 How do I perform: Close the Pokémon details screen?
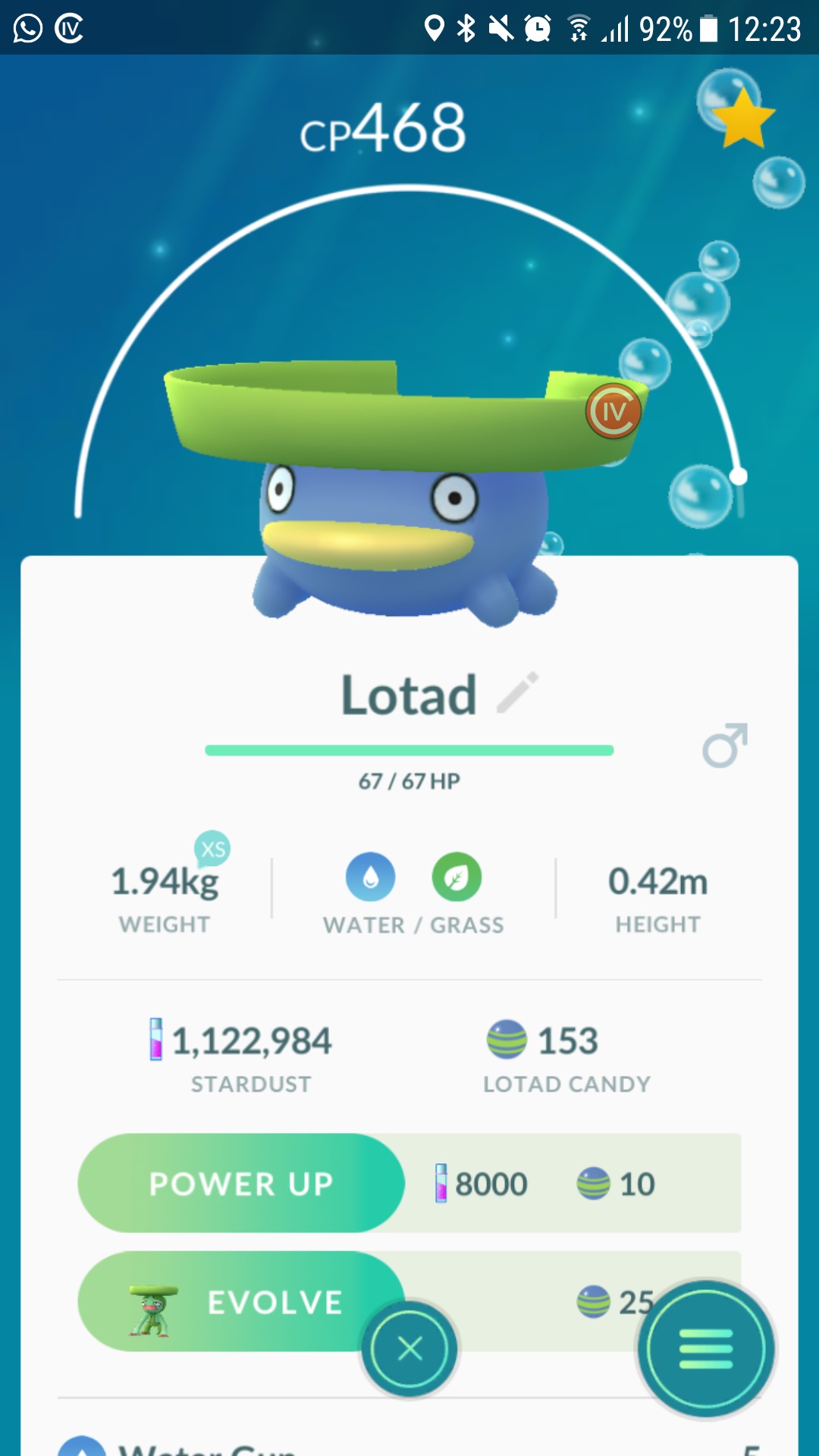click(x=409, y=1348)
